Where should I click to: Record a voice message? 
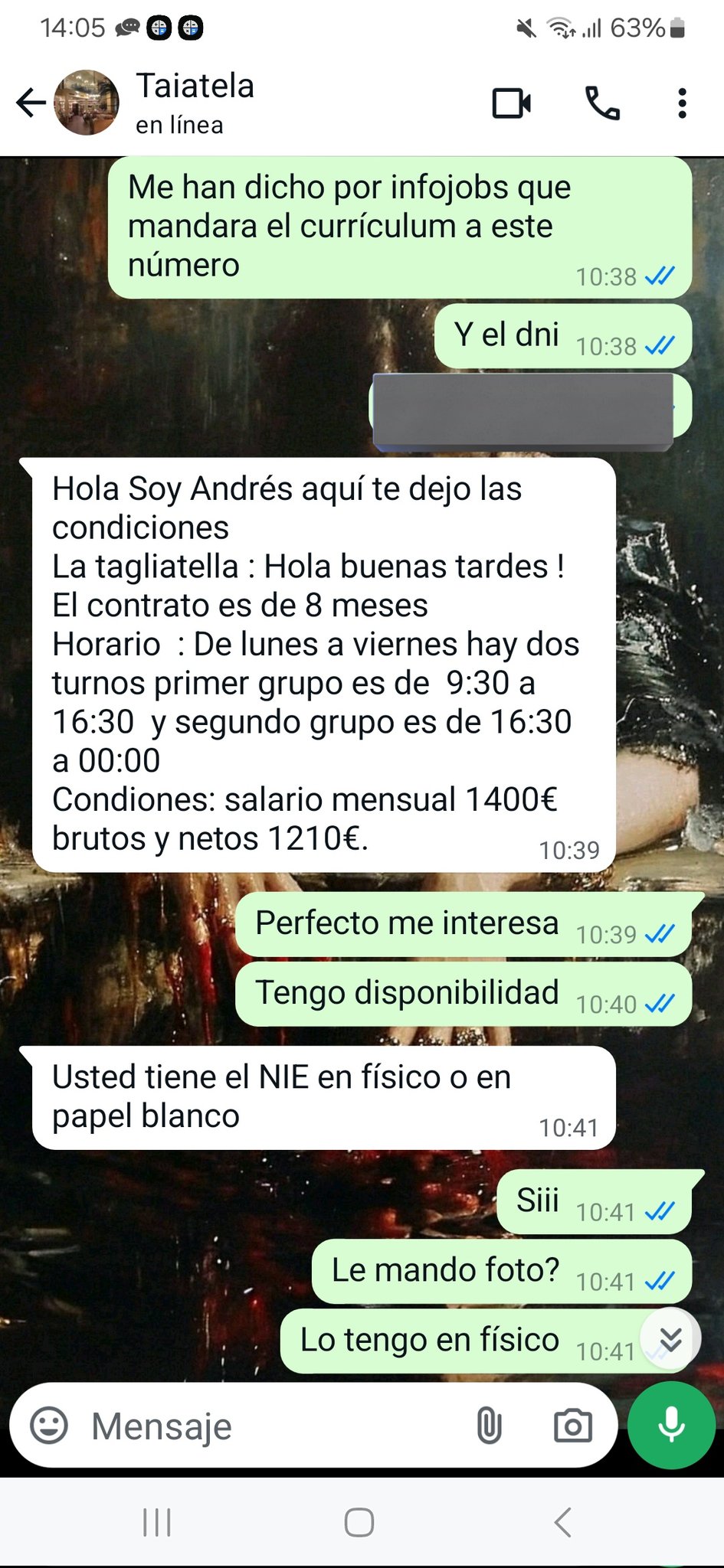pos(671,1425)
